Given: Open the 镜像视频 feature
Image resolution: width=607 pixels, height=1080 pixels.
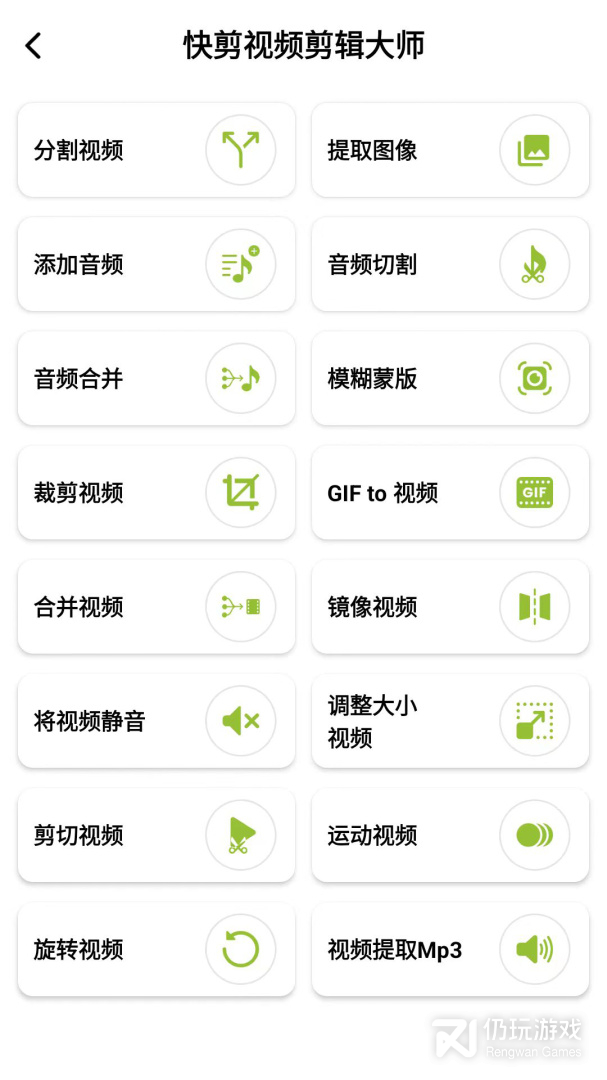Looking at the screenshot, I should pyautogui.click(x=450, y=606).
